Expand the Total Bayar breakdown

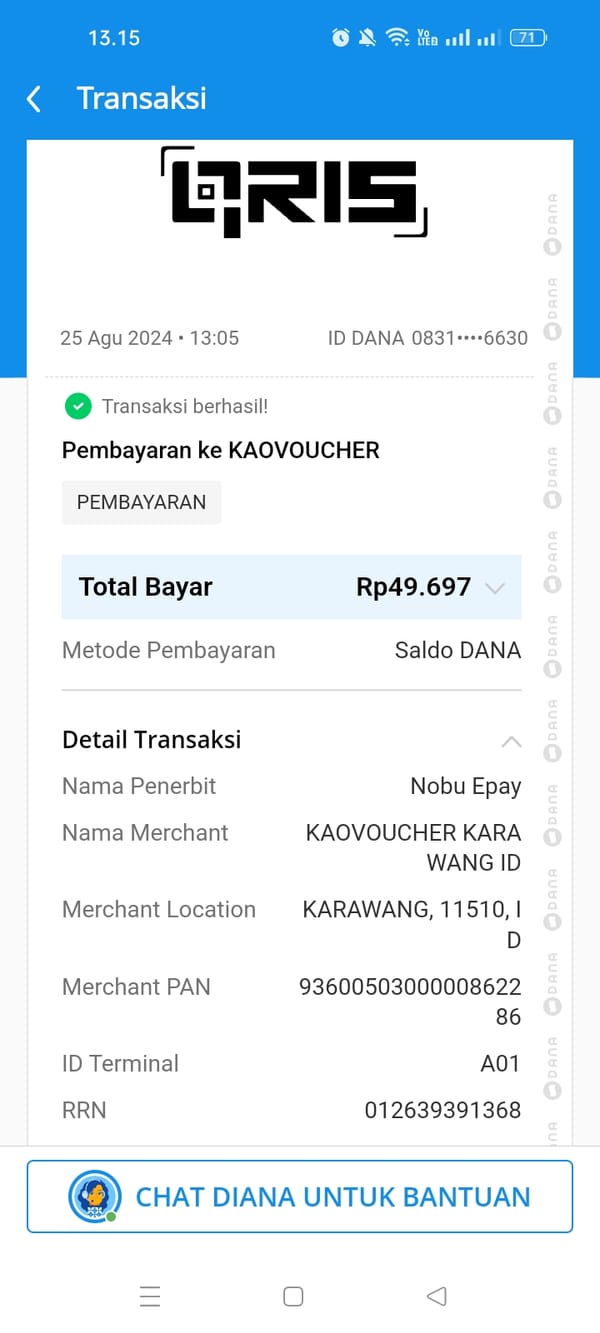click(x=494, y=588)
